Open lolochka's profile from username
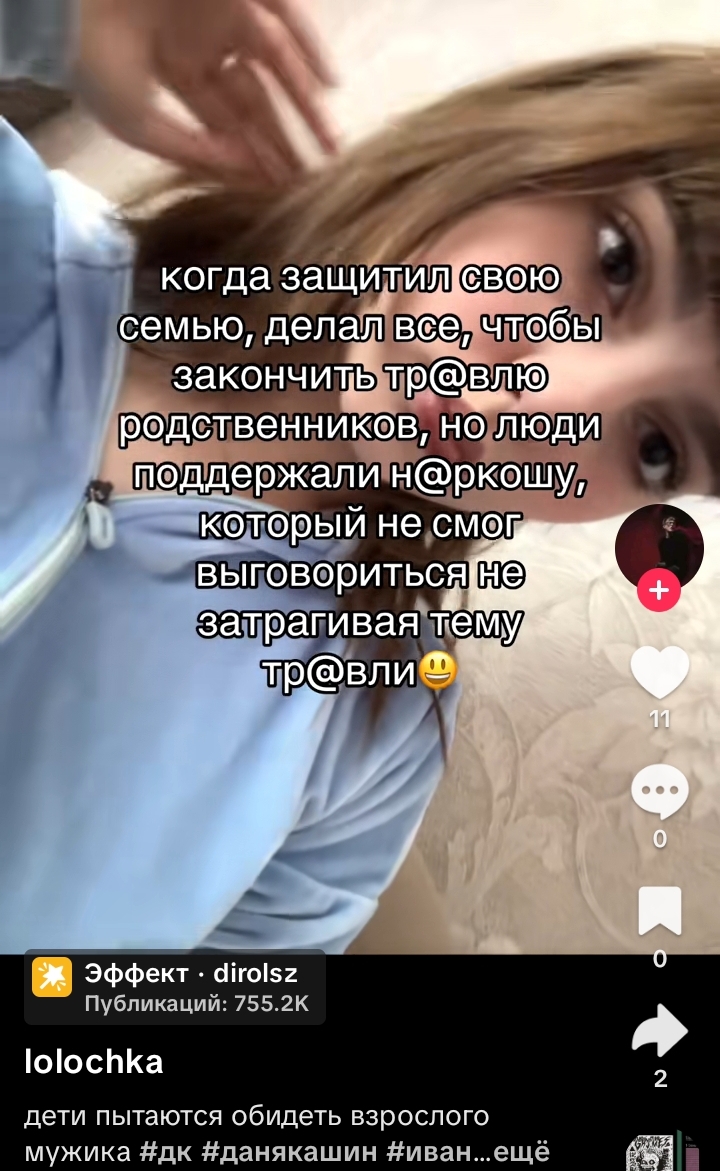This screenshot has width=720, height=1171. point(93,1062)
